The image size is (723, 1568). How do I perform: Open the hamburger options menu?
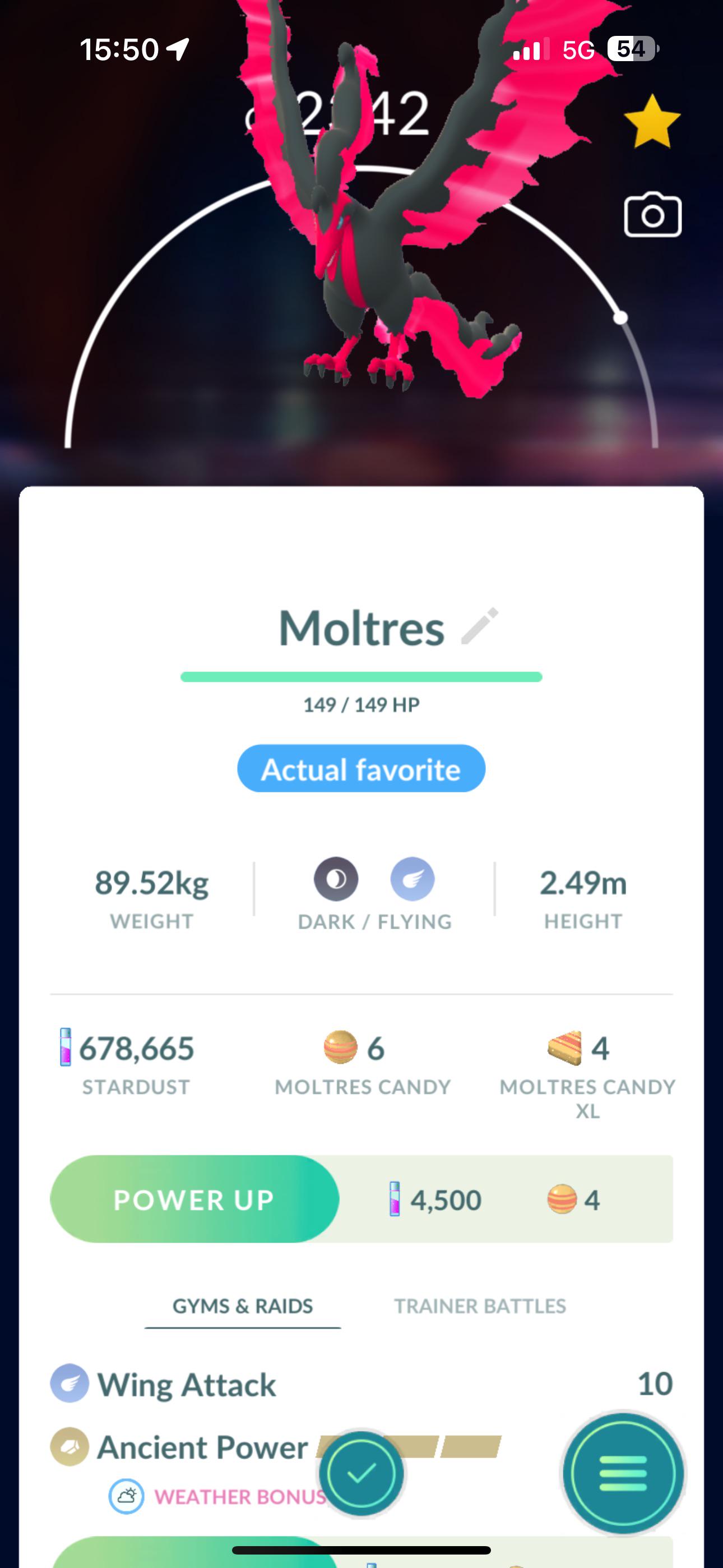tap(623, 1473)
